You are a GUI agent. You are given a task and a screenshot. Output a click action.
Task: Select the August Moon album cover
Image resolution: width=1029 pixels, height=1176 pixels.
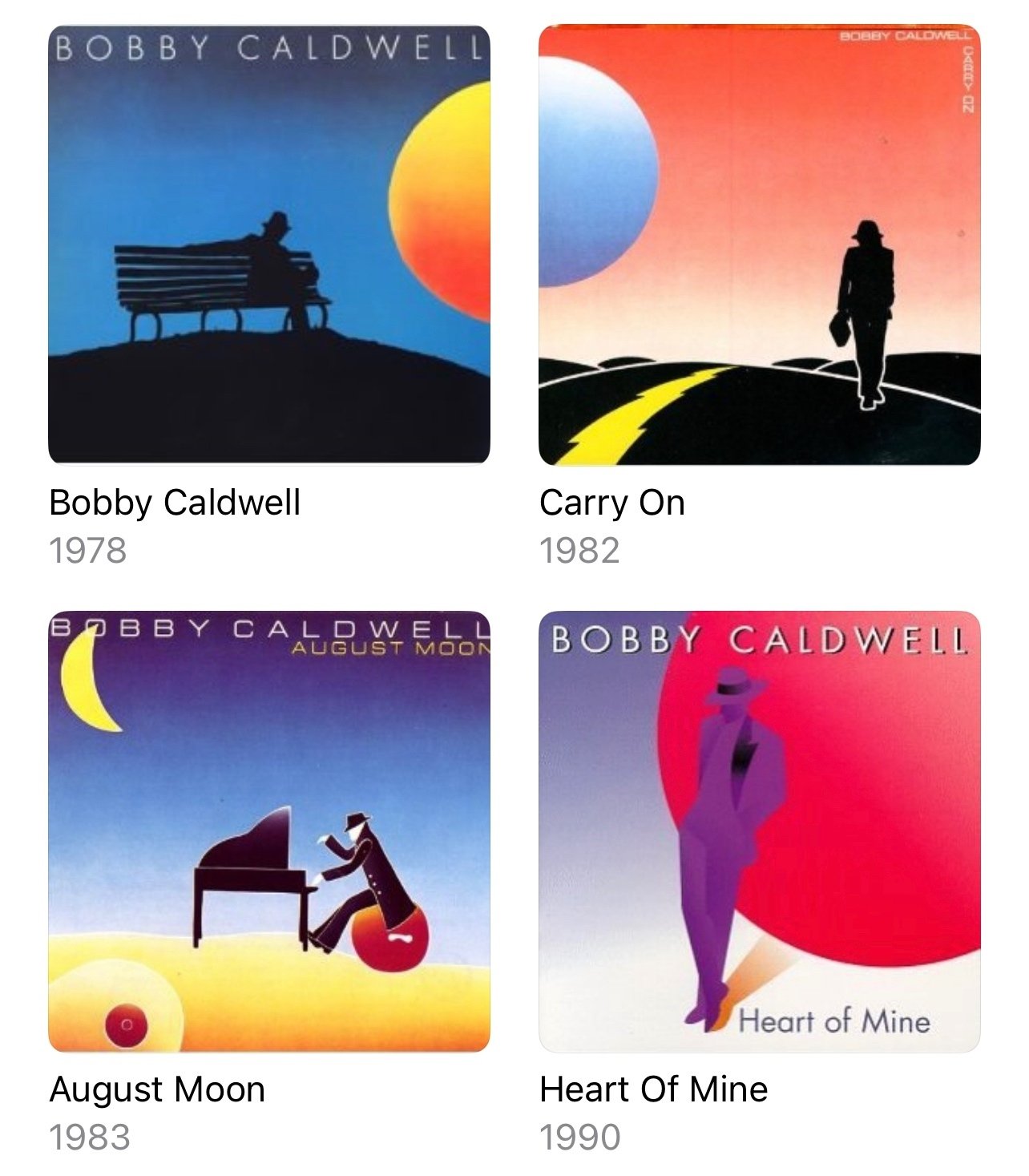click(268, 831)
